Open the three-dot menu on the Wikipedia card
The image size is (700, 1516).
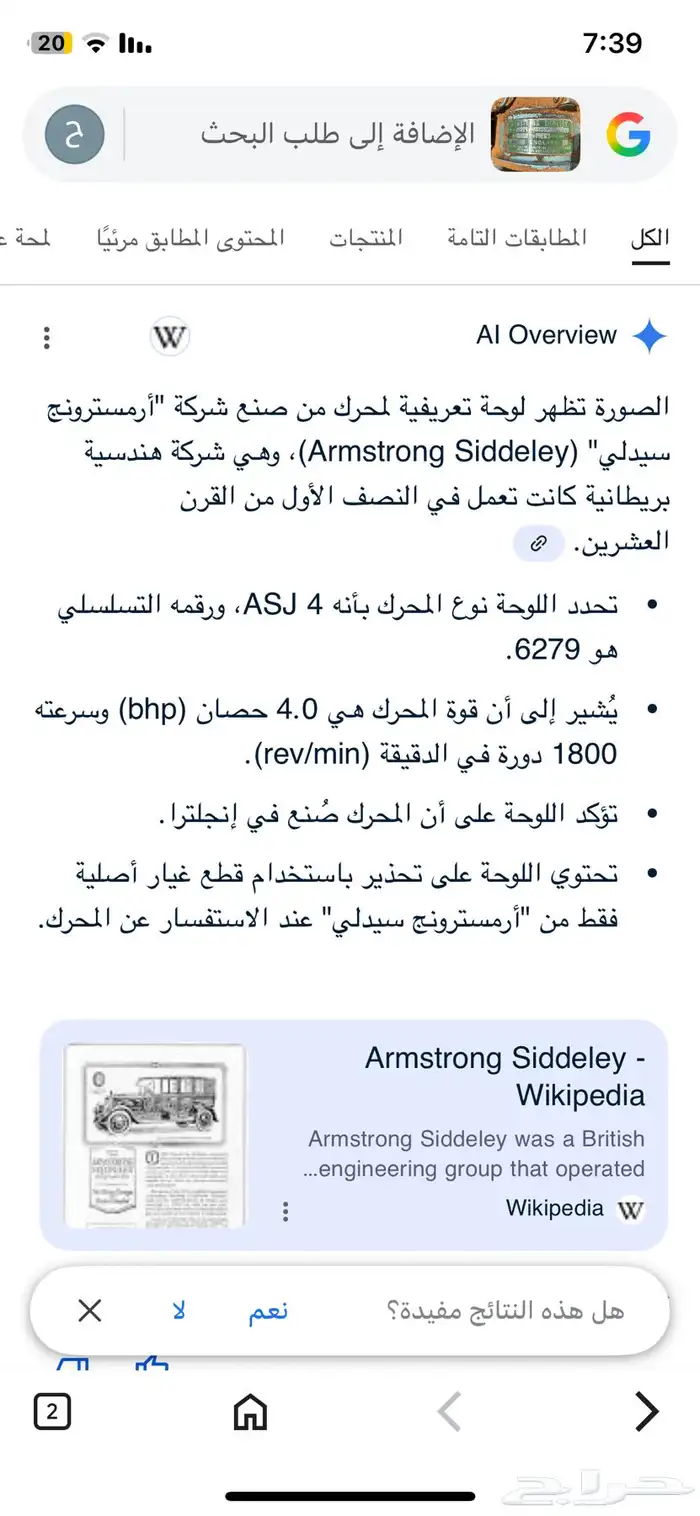click(286, 1212)
